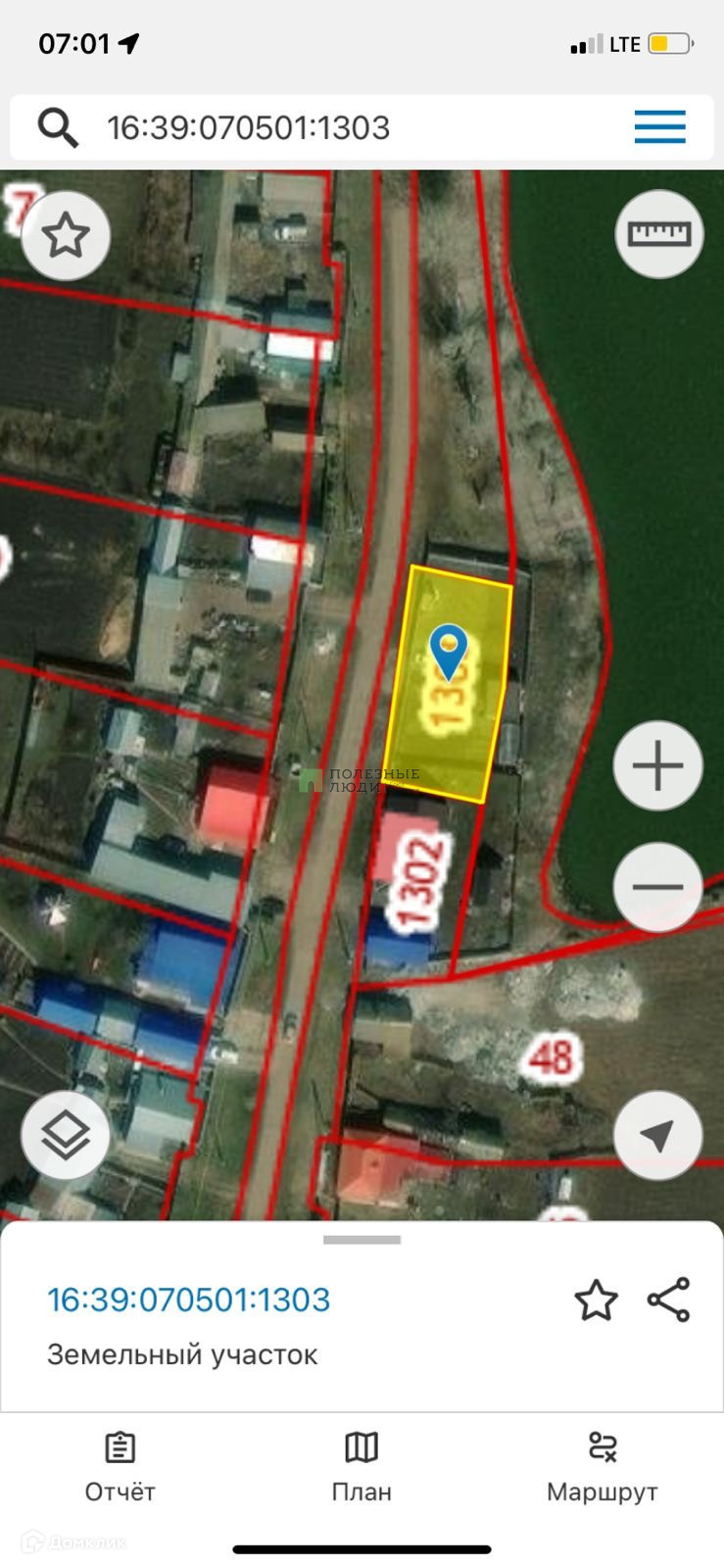Open the 16:39:070501:1303 plot details link

(189, 1300)
